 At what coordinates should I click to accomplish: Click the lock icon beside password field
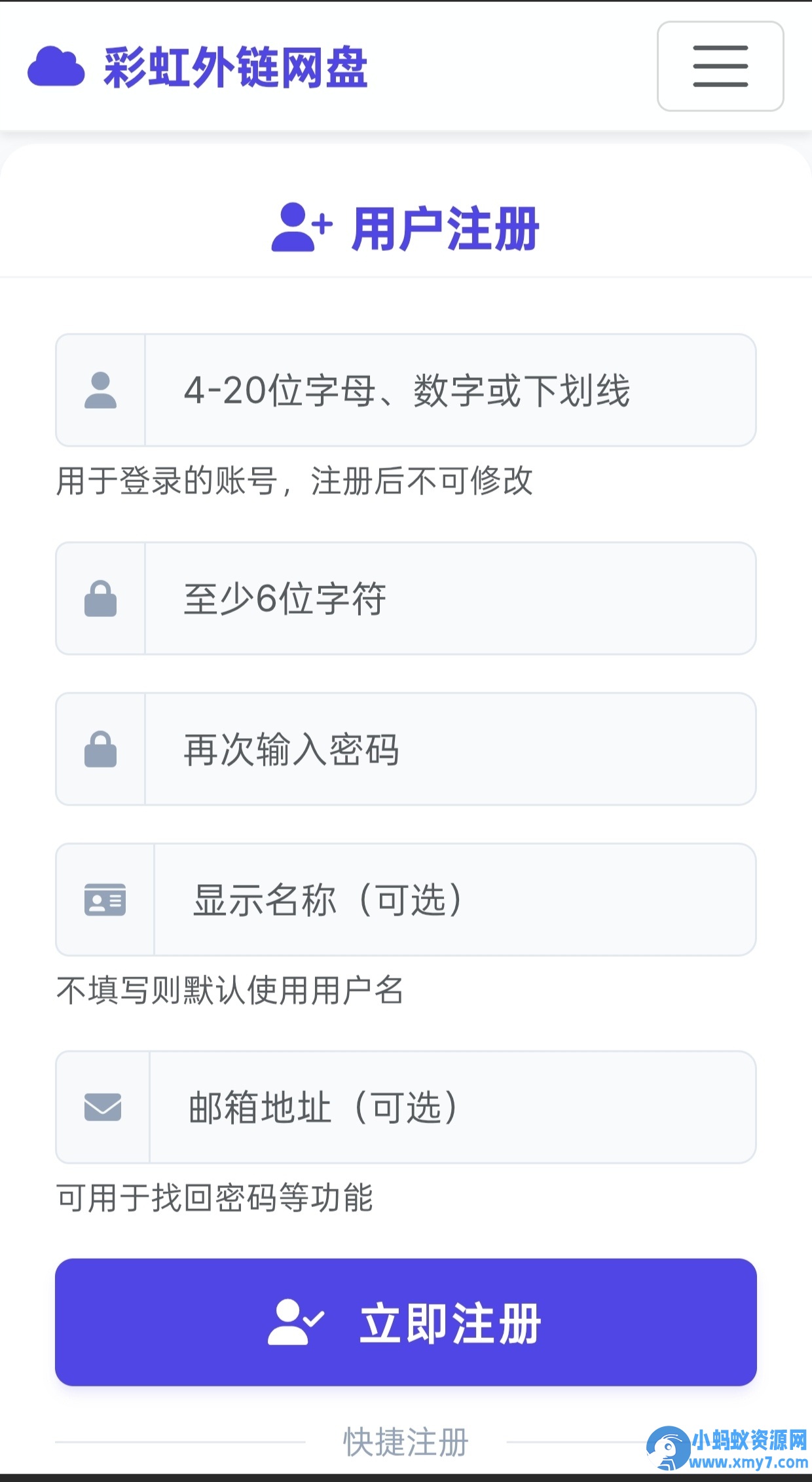point(100,597)
